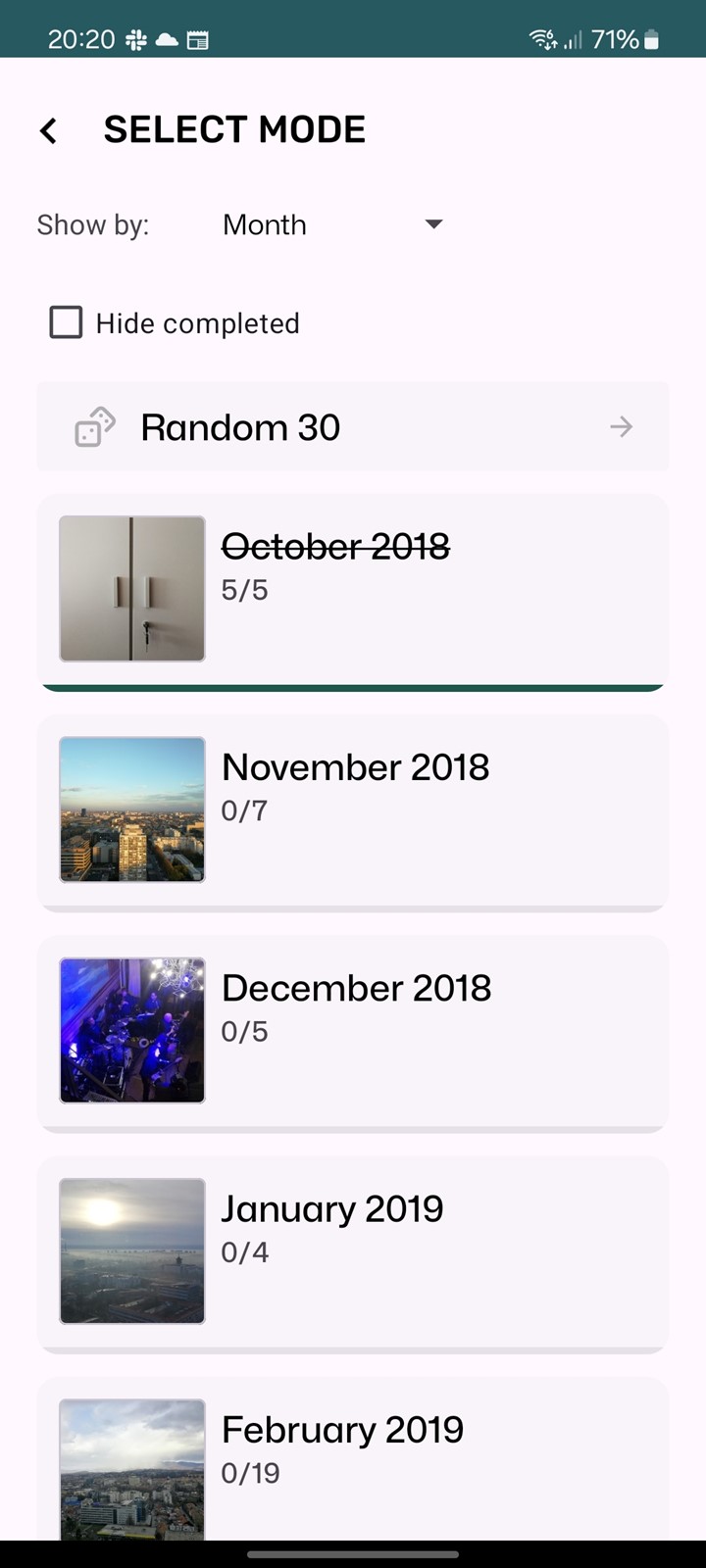Open the February 2019 card
This screenshot has width=706, height=1568.
click(x=353, y=1458)
